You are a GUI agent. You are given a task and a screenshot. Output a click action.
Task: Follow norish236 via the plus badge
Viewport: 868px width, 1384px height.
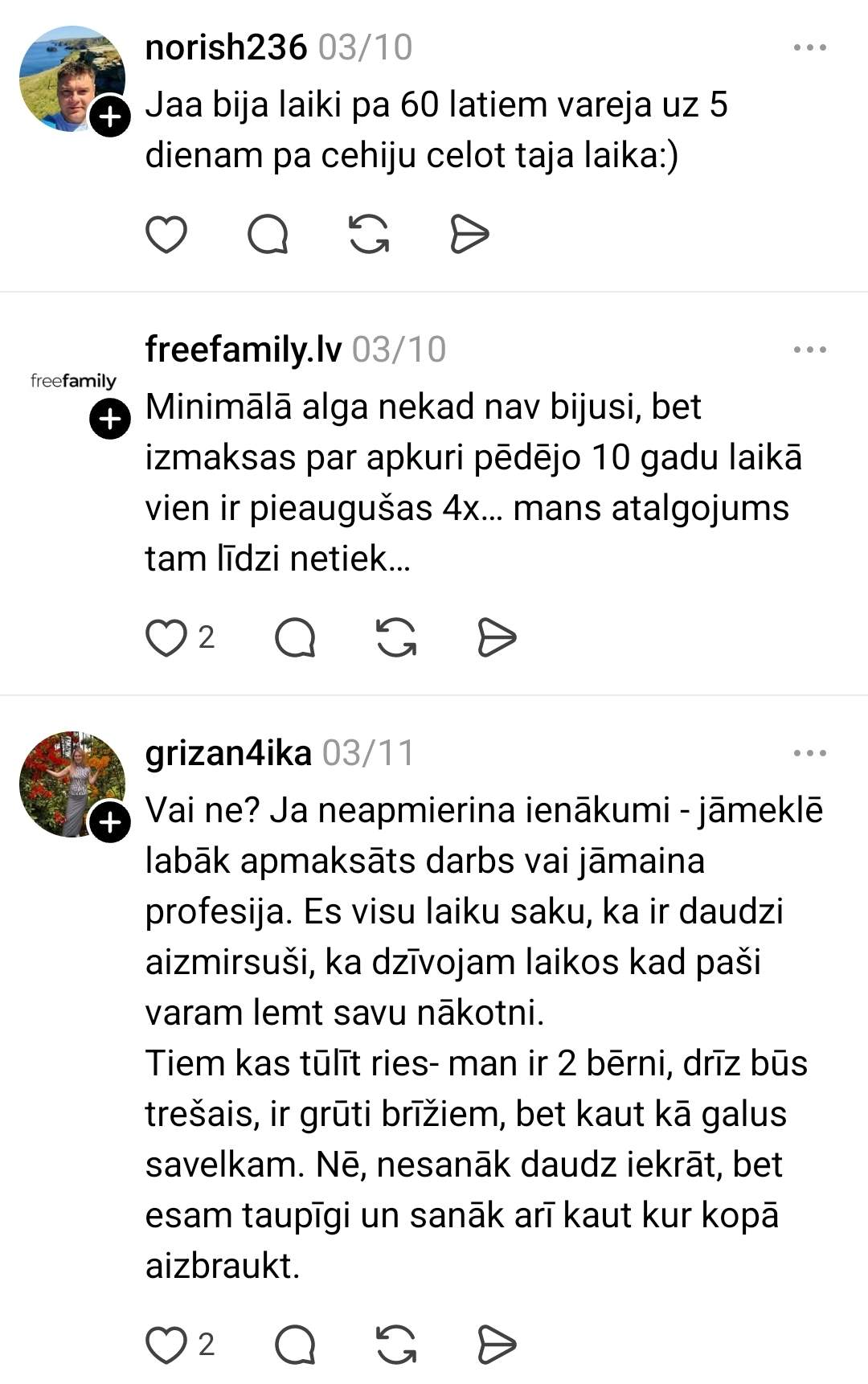(x=110, y=117)
